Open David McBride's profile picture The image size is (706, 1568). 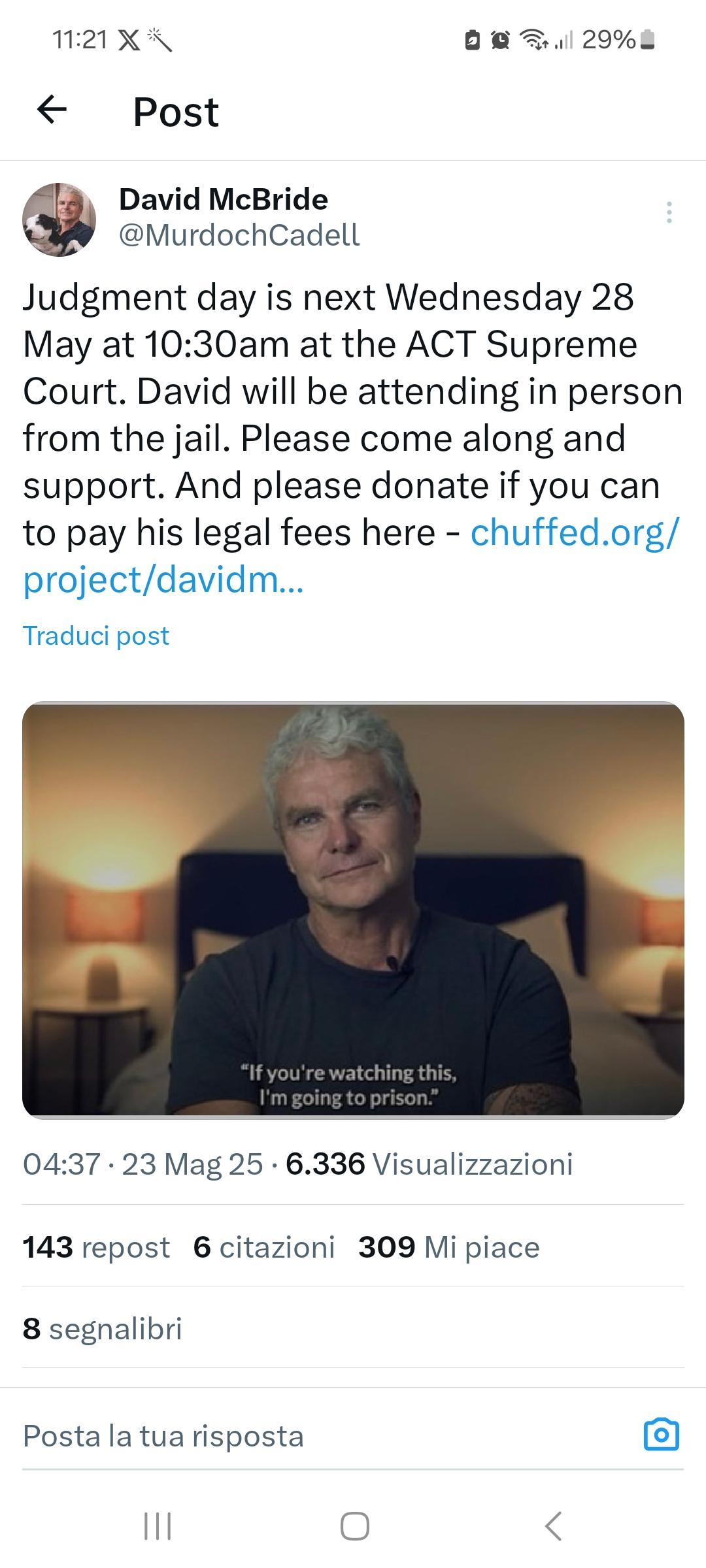coord(59,220)
